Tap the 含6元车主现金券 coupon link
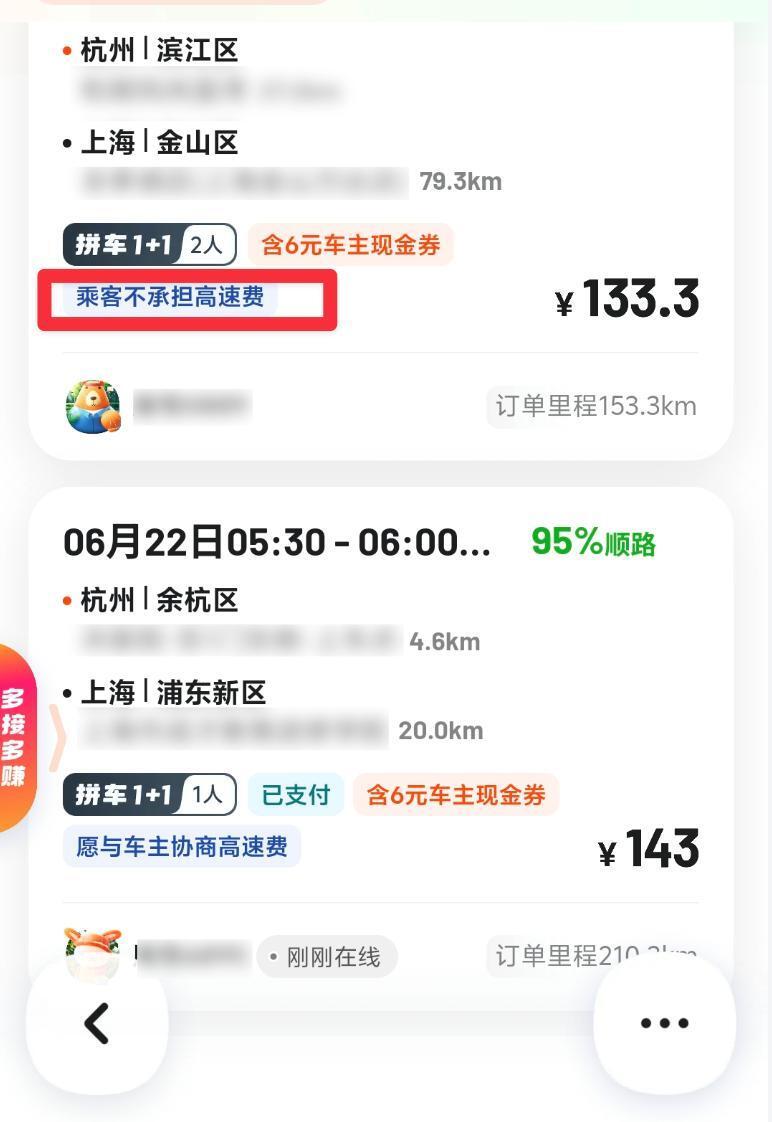772x1122 pixels. [352, 241]
